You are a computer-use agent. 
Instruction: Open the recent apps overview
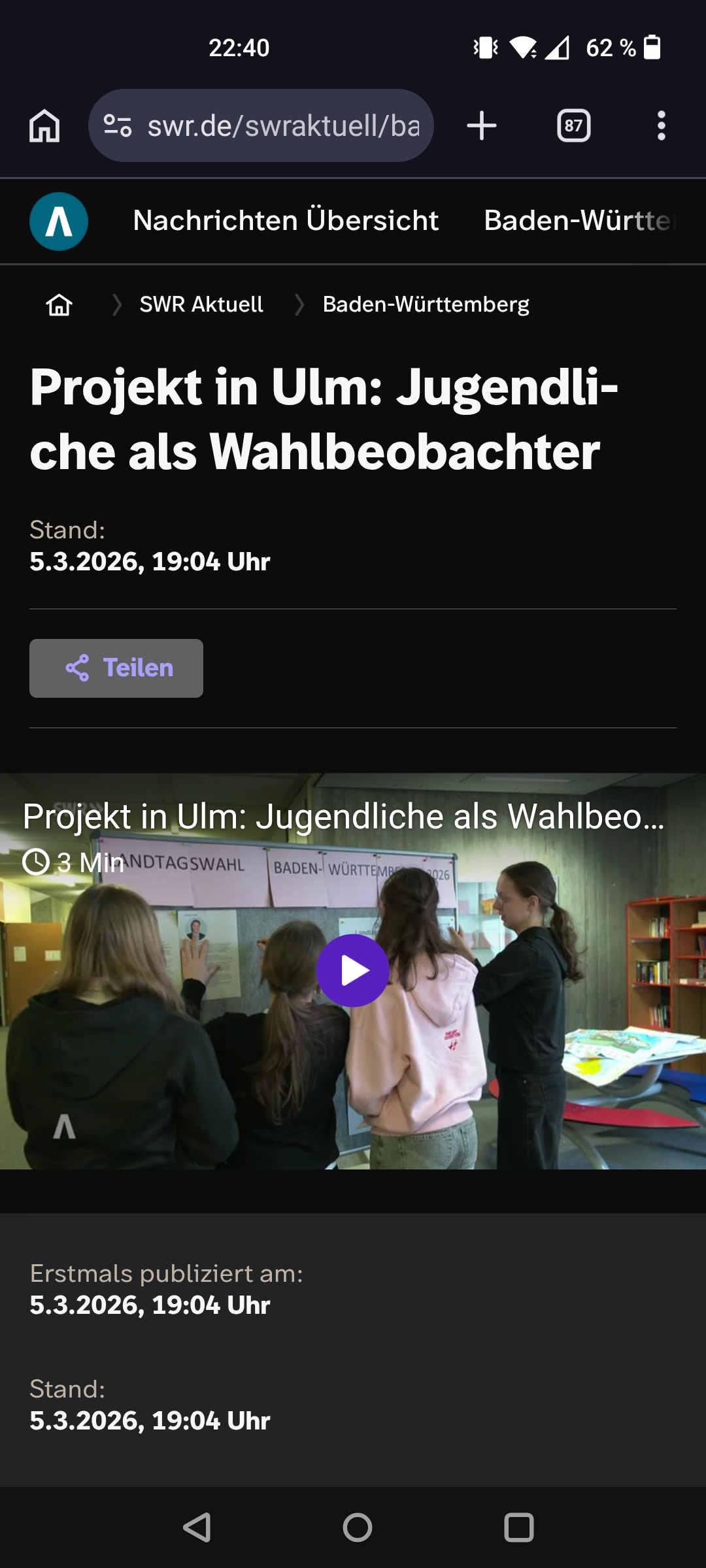[519, 1527]
